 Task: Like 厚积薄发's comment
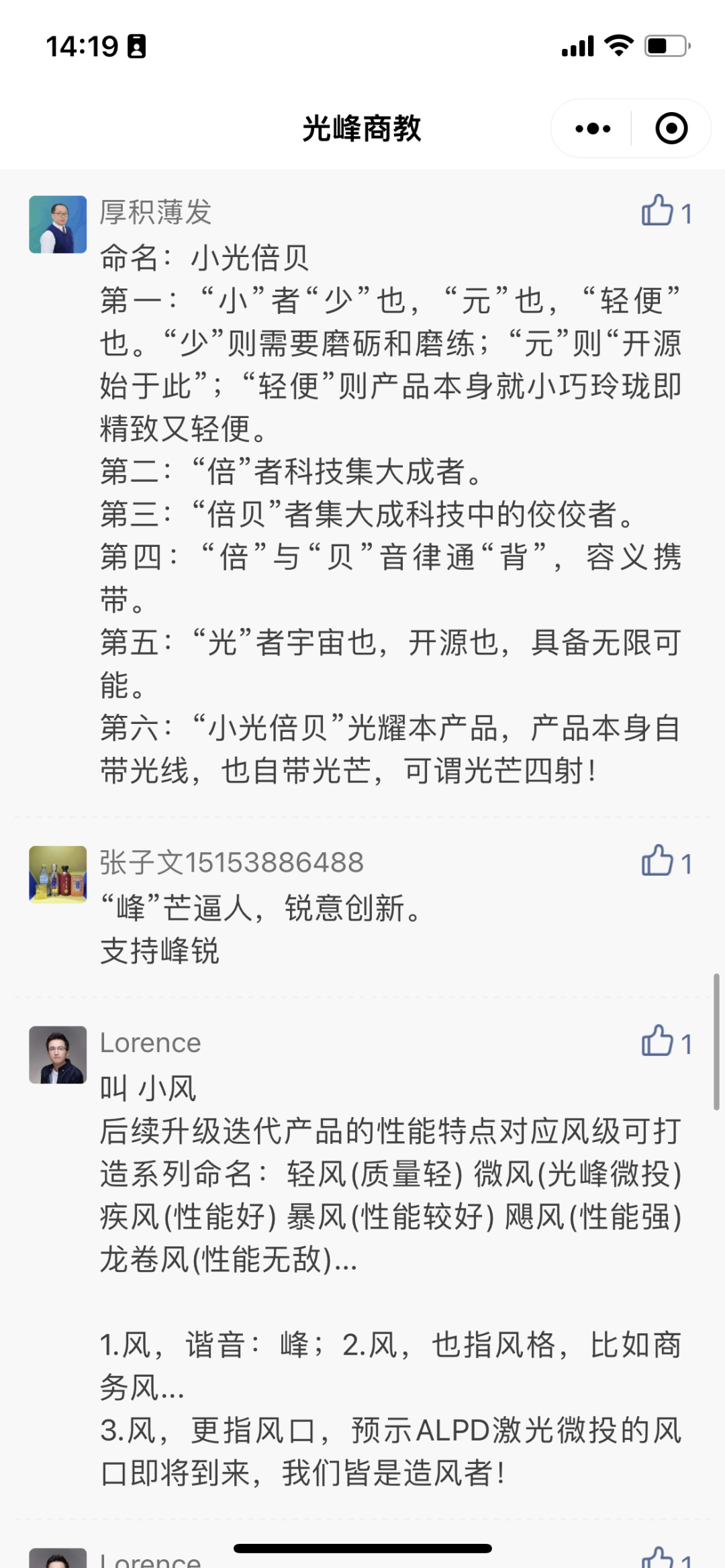click(658, 211)
